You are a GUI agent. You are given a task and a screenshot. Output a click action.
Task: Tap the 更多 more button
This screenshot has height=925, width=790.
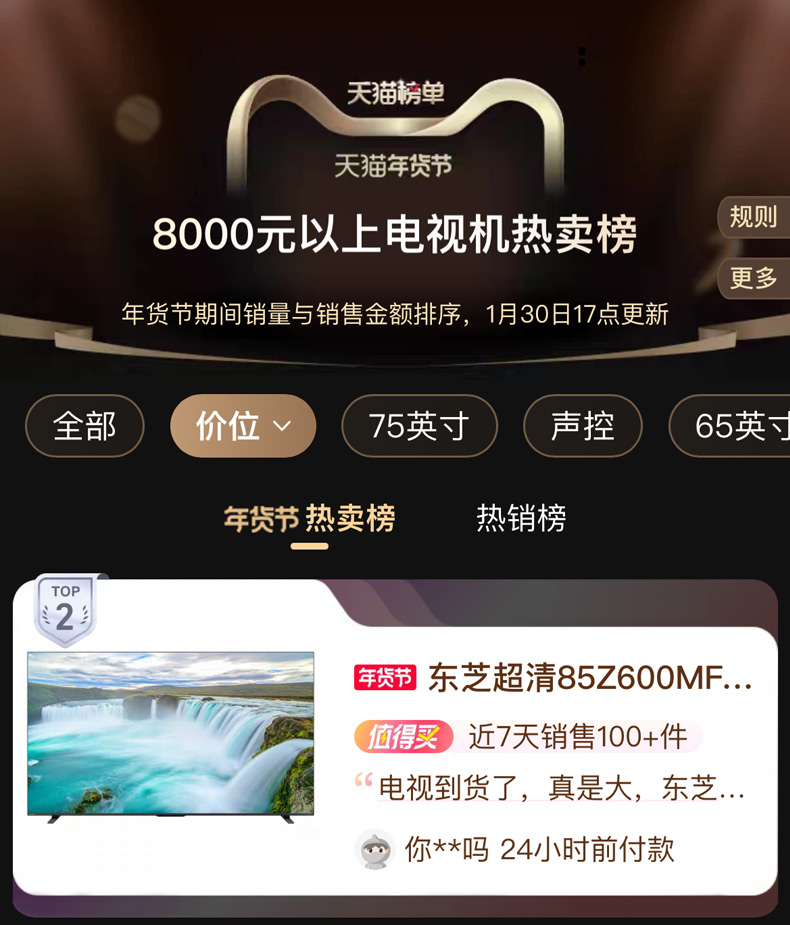pyautogui.click(x=753, y=278)
